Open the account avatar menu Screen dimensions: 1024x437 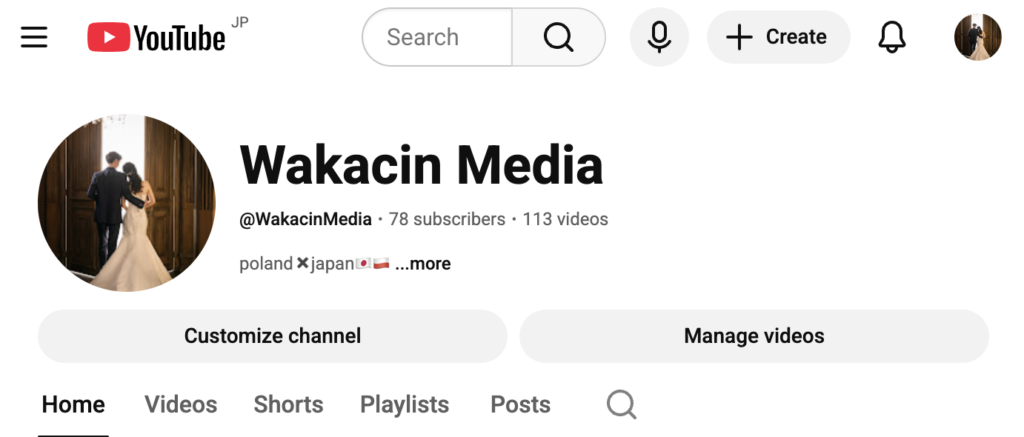(977, 38)
